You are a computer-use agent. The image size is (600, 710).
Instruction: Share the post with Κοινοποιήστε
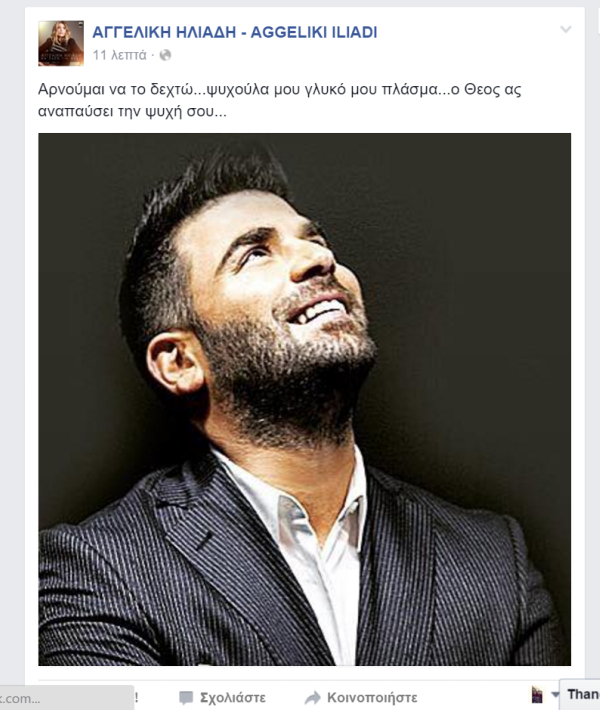point(361,697)
